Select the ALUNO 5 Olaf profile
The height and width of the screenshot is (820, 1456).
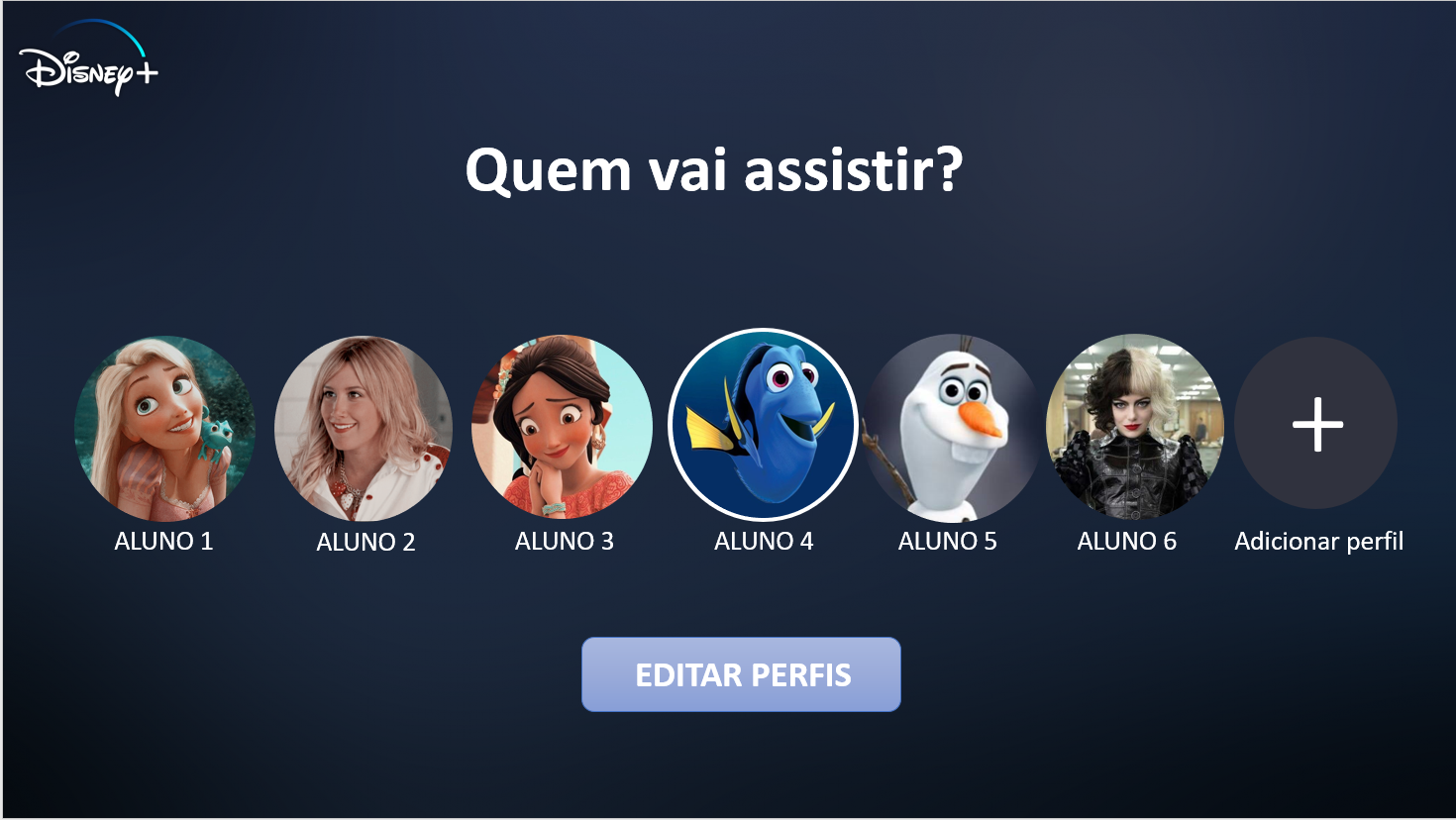[x=952, y=427]
